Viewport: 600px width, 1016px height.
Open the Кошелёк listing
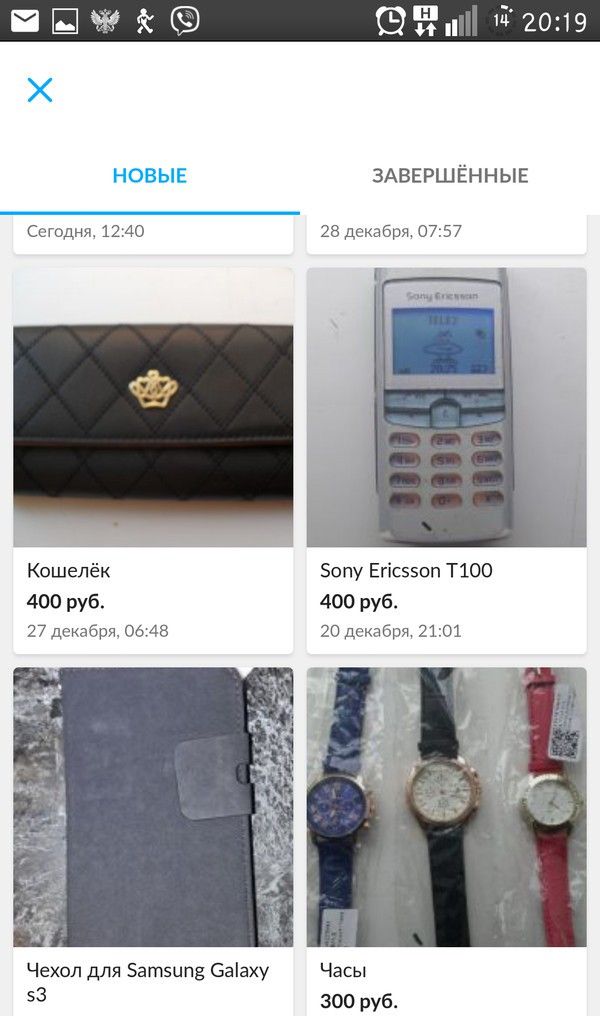tap(153, 460)
